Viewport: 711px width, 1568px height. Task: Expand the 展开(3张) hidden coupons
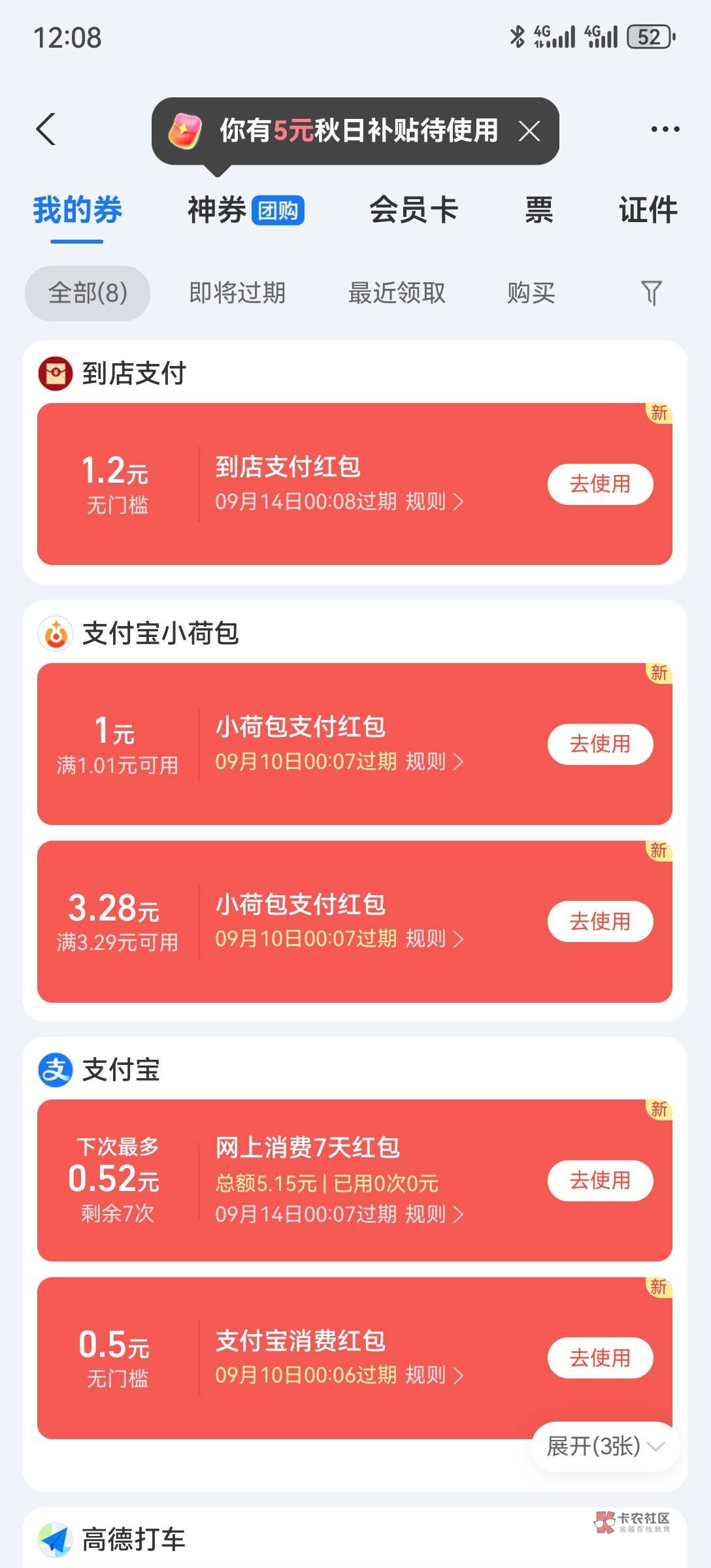[x=606, y=1446]
